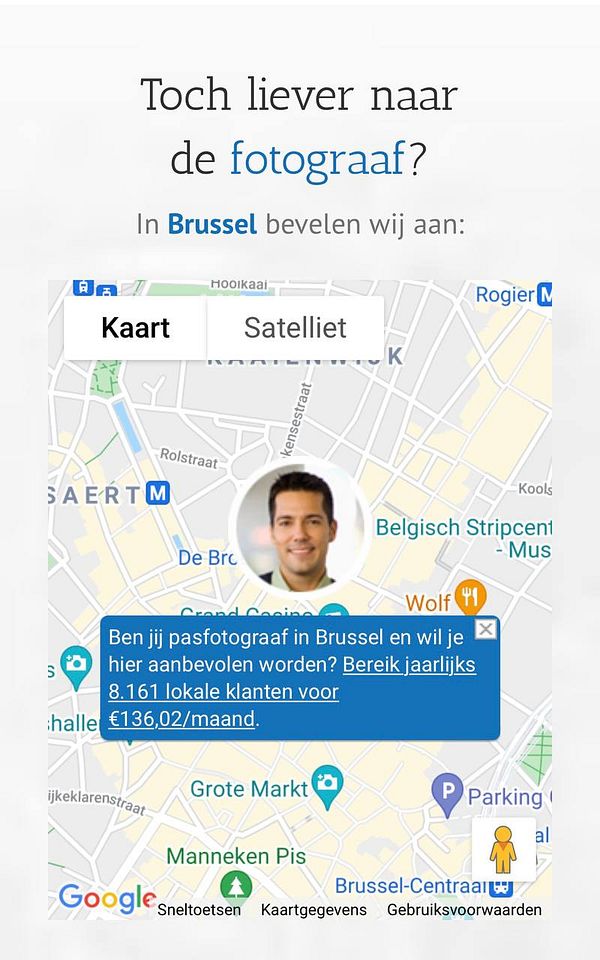600x960 pixels.
Task: Open Gebruiksvoorwaarden terms link
Action: click(464, 909)
